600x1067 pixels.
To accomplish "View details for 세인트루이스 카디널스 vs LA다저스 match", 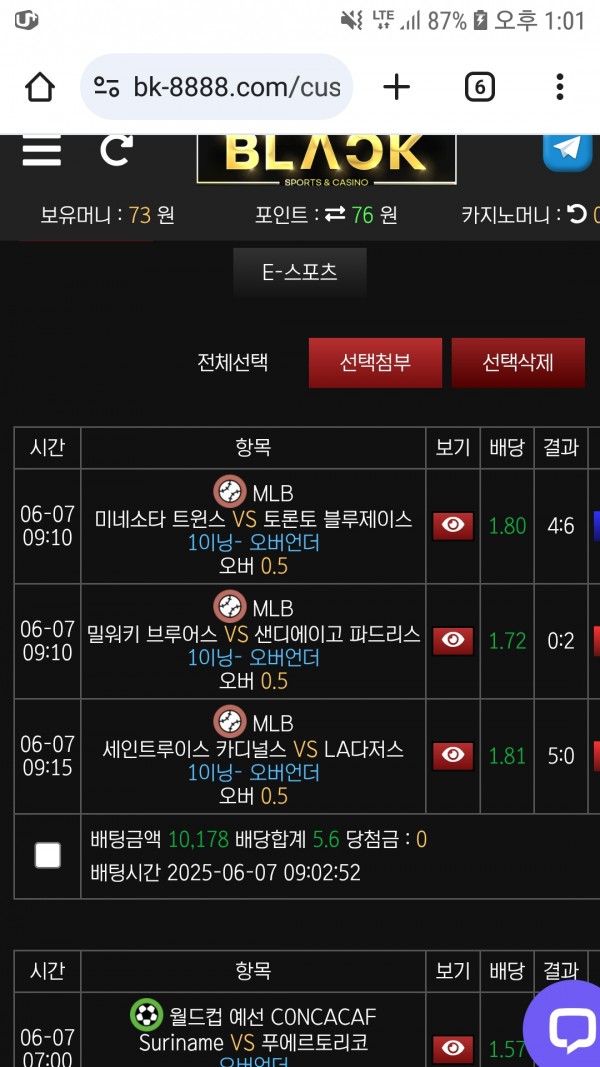I will coord(453,755).
